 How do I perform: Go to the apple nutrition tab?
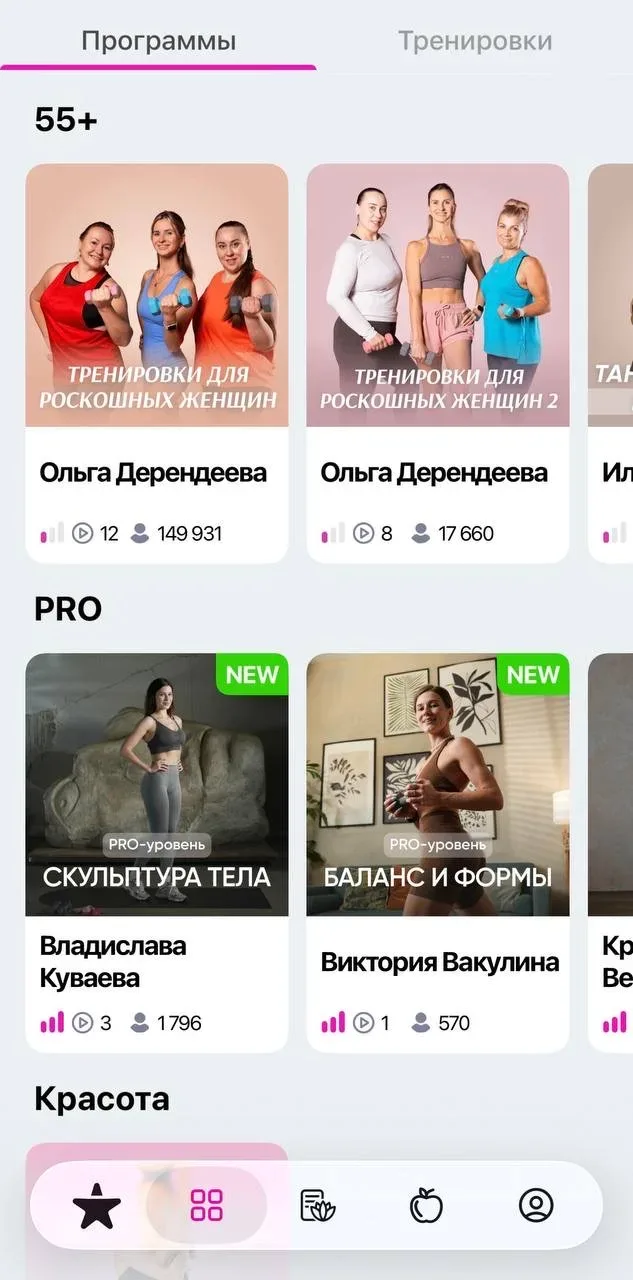pyautogui.click(x=427, y=1206)
